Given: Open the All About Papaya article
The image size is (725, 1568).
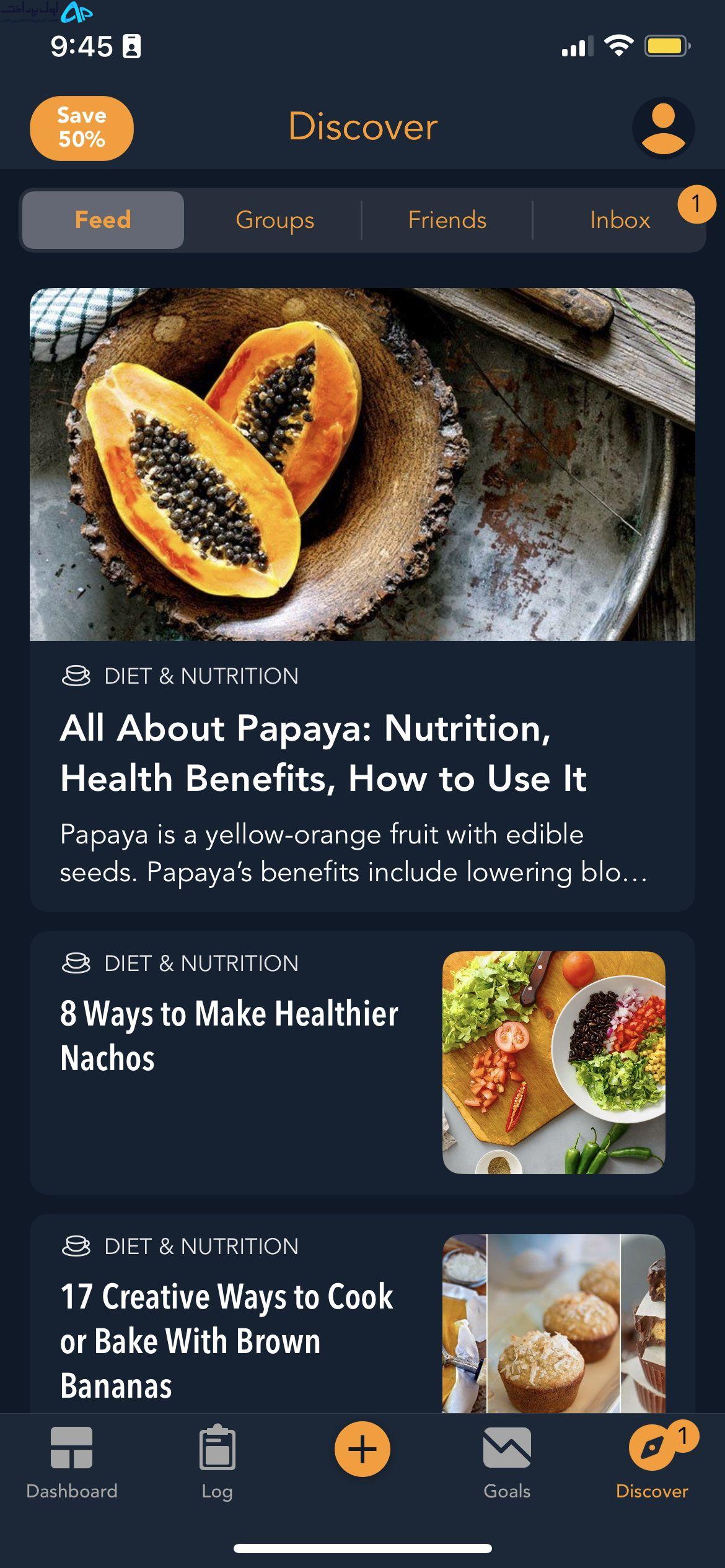Looking at the screenshot, I should tap(362, 599).
